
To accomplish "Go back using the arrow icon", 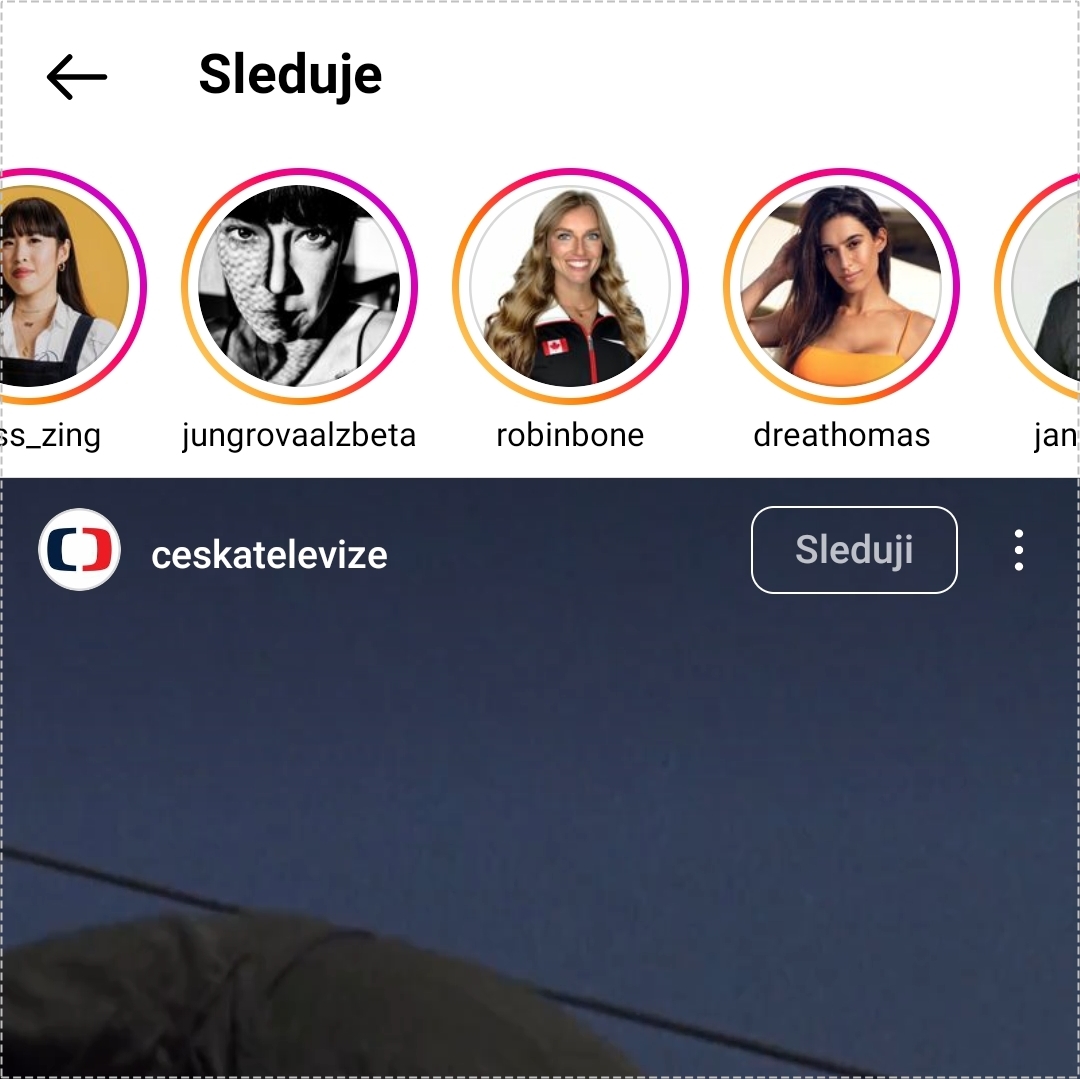I will tap(77, 76).
